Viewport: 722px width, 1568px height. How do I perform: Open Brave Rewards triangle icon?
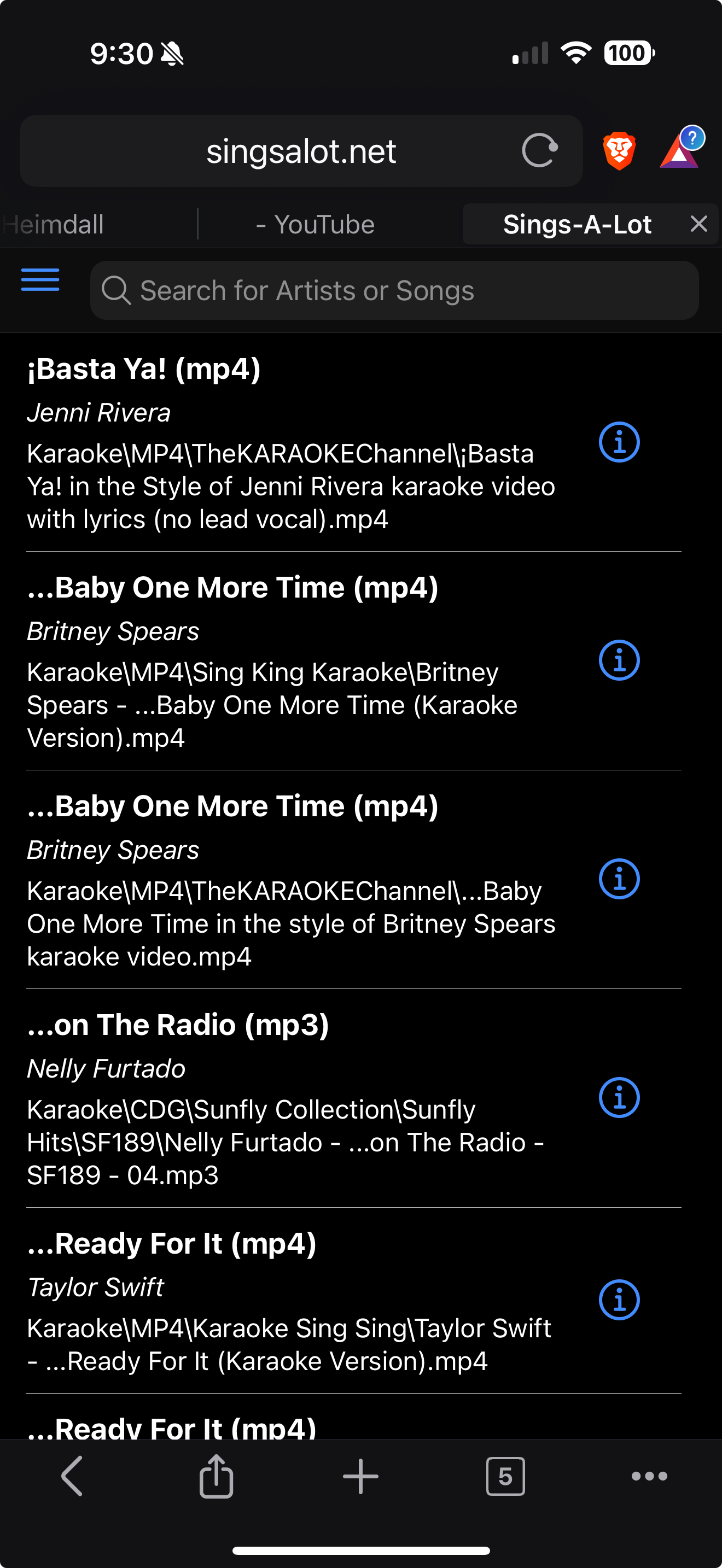[679, 150]
